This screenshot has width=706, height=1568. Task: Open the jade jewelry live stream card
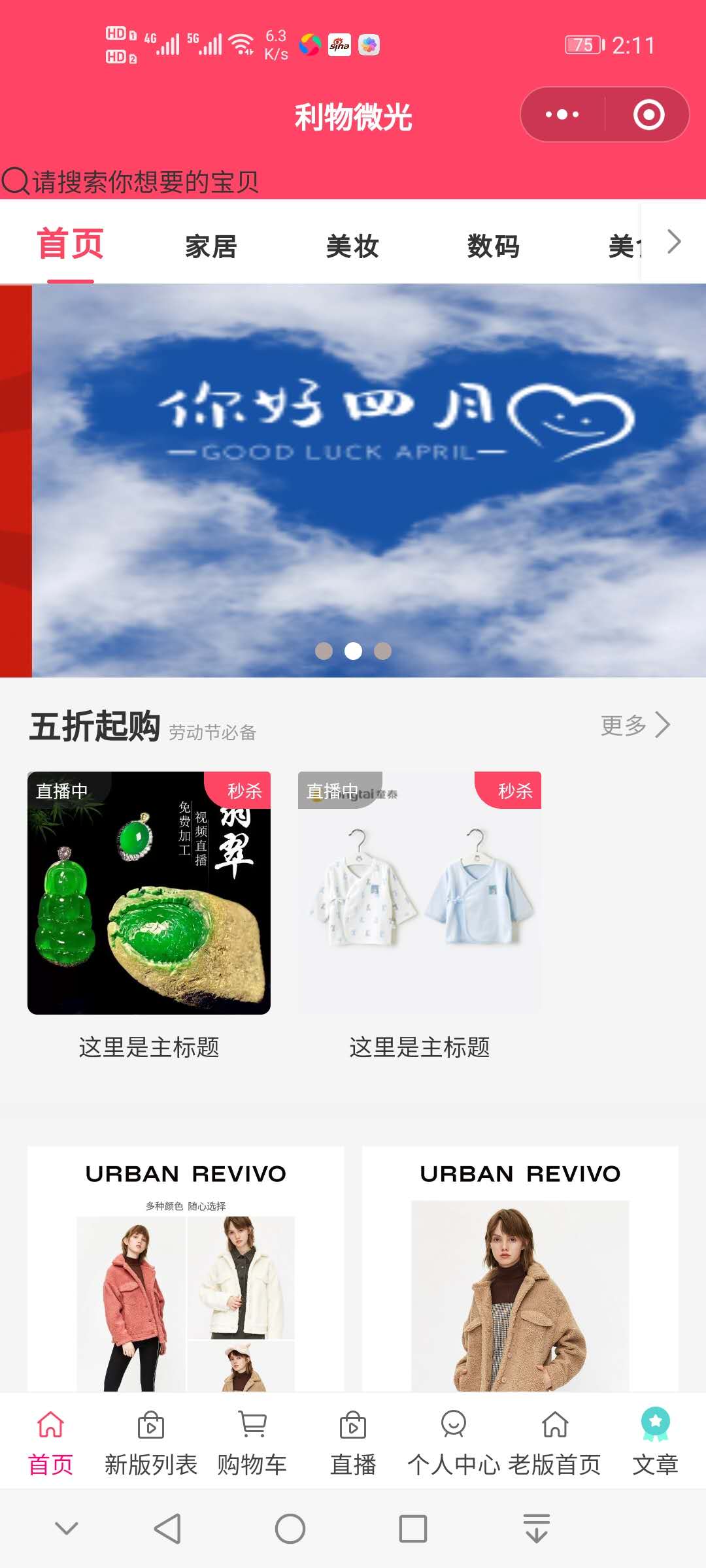click(x=149, y=892)
